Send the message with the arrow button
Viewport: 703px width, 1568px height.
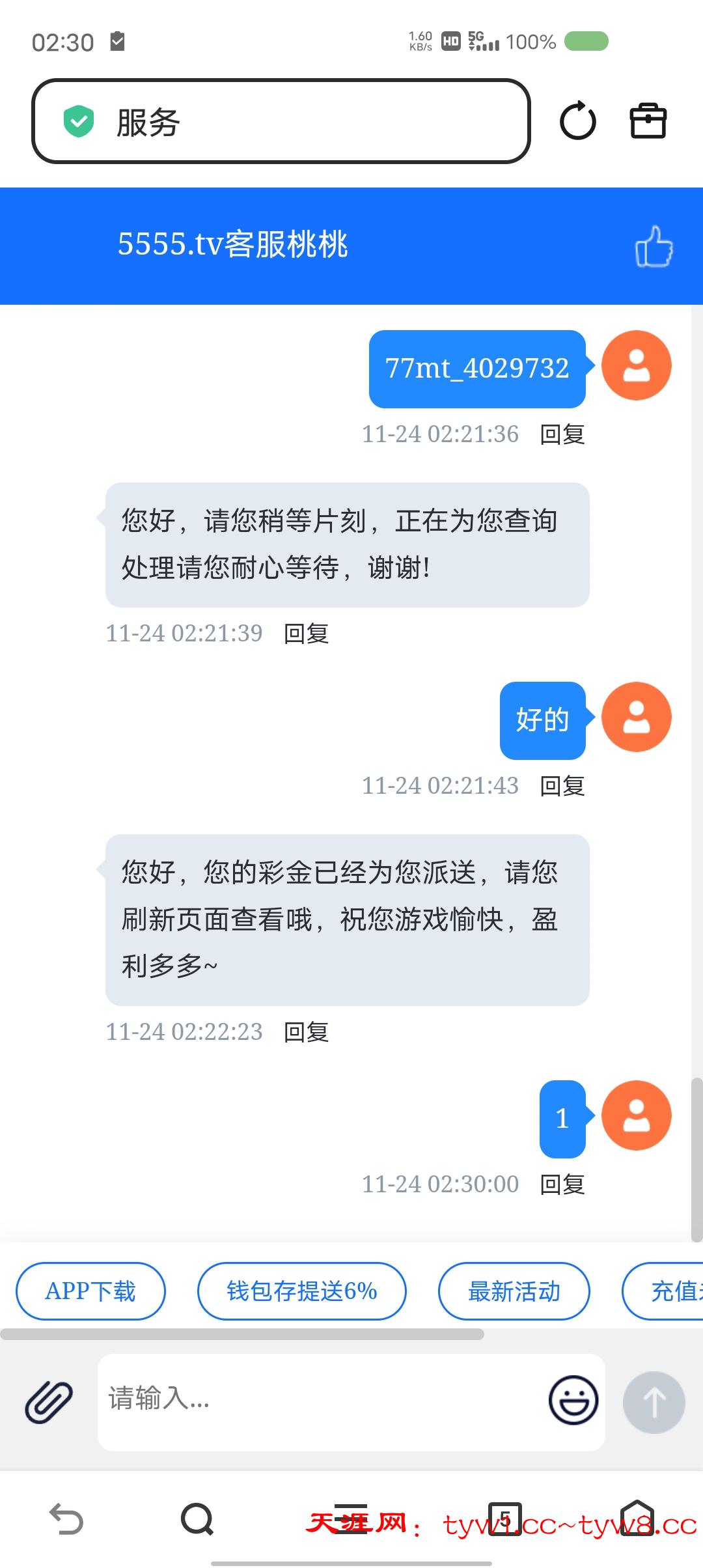pyautogui.click(x=654, y=1401)
